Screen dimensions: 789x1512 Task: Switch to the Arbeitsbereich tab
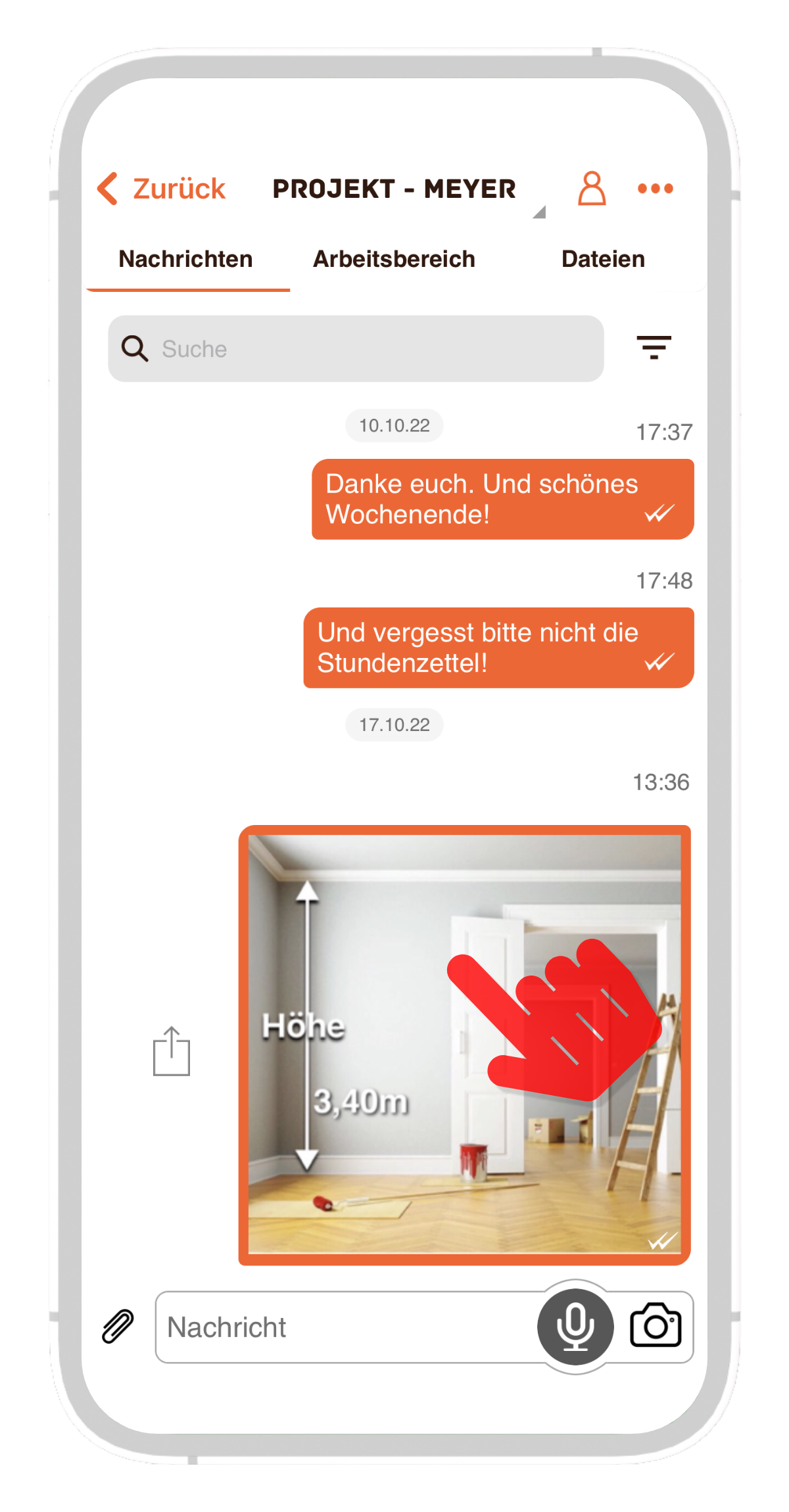(x=394, y=259)
